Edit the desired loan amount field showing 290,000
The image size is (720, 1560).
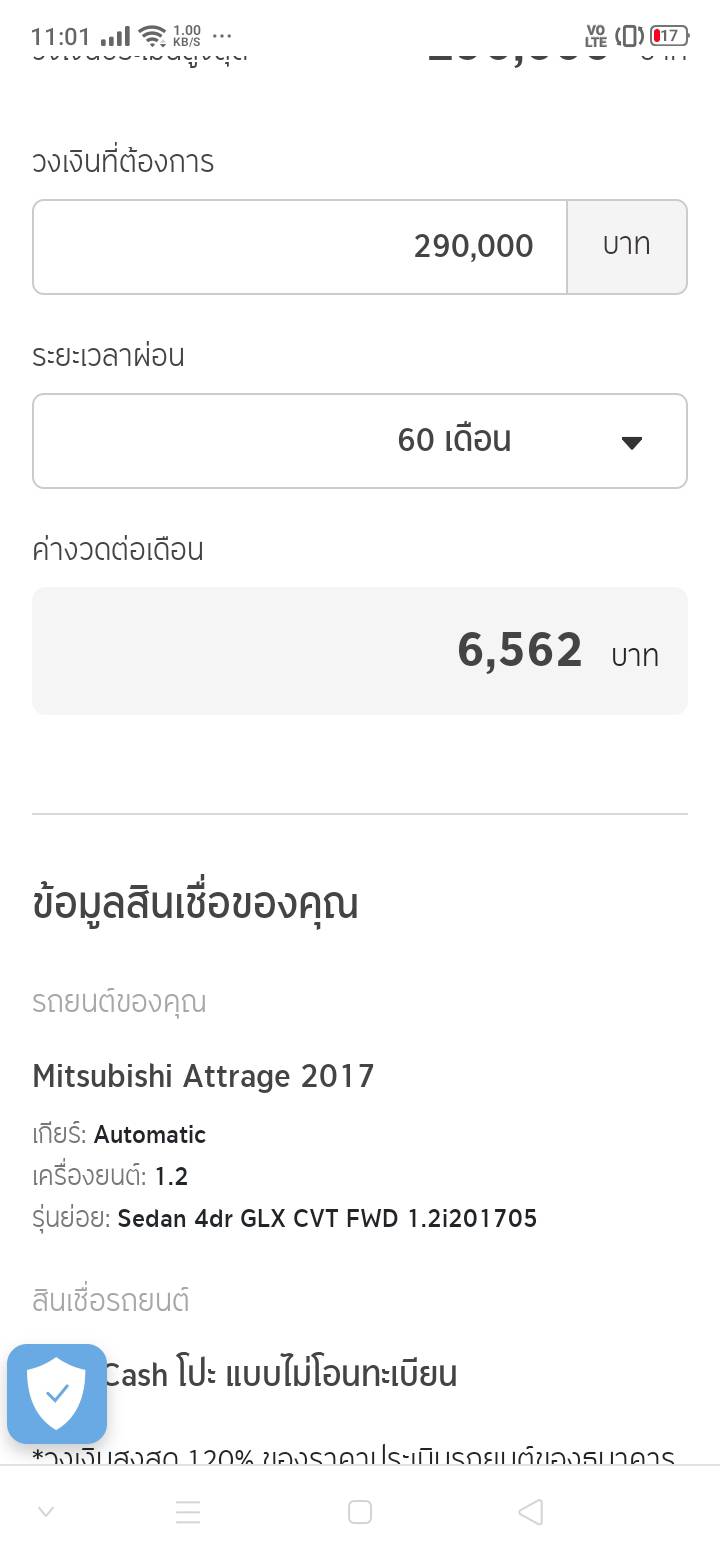300,247
